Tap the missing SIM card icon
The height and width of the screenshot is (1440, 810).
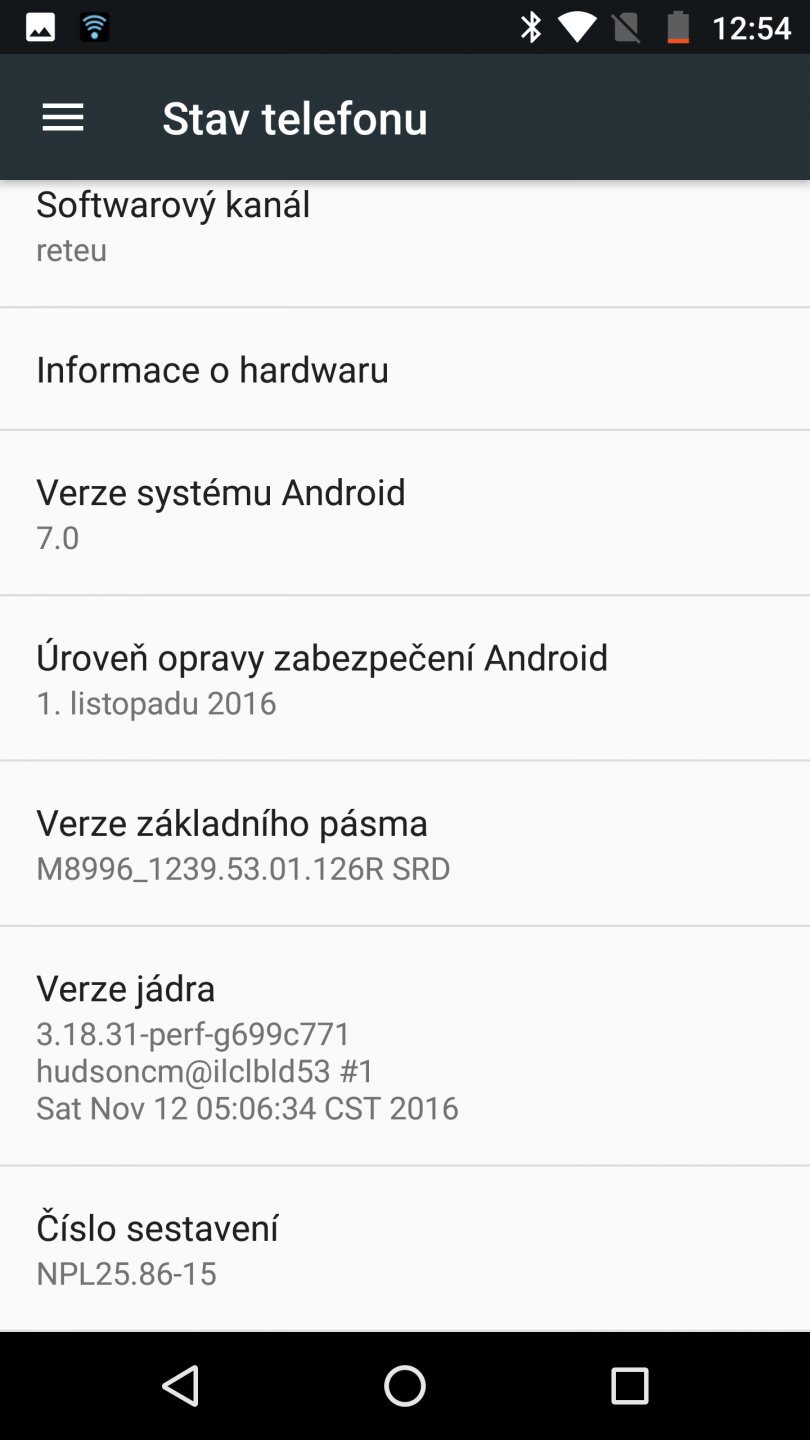click(625, 27)
